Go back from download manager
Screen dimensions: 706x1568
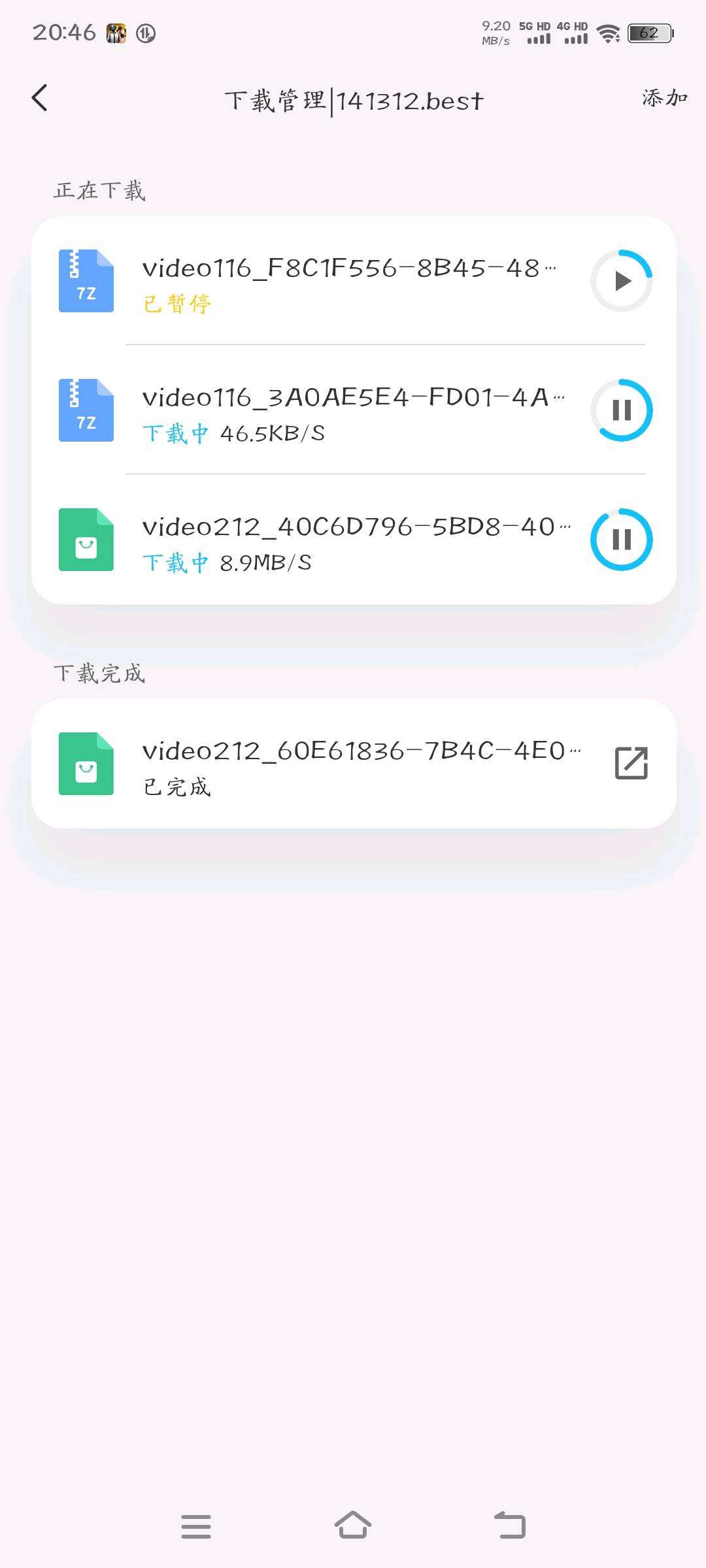[x=40, y=99]
